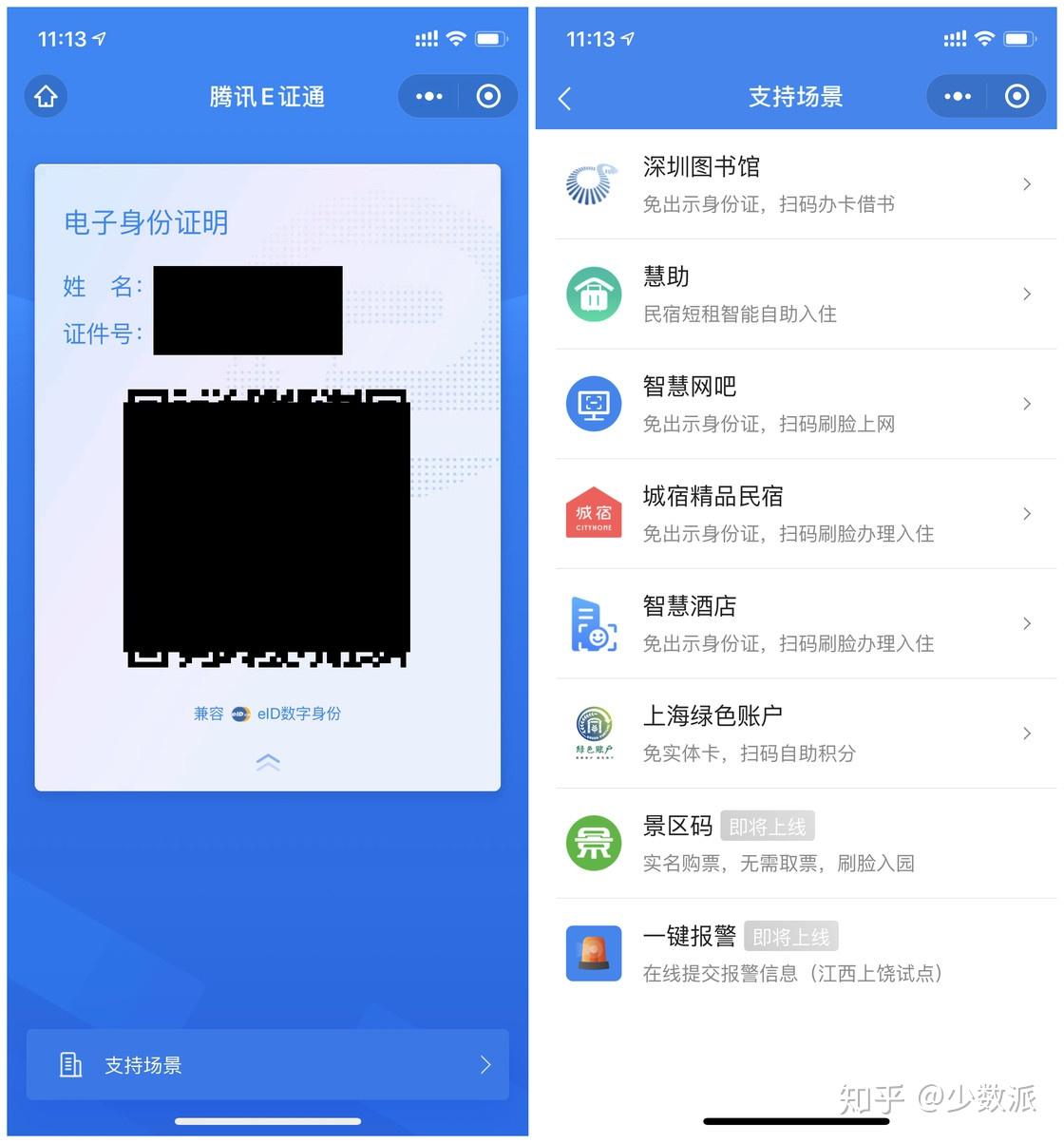Open 深圳图书馆 scenario
Image resolution: width=1064 pixels, height=1143 pixels.
coord(796,184)
